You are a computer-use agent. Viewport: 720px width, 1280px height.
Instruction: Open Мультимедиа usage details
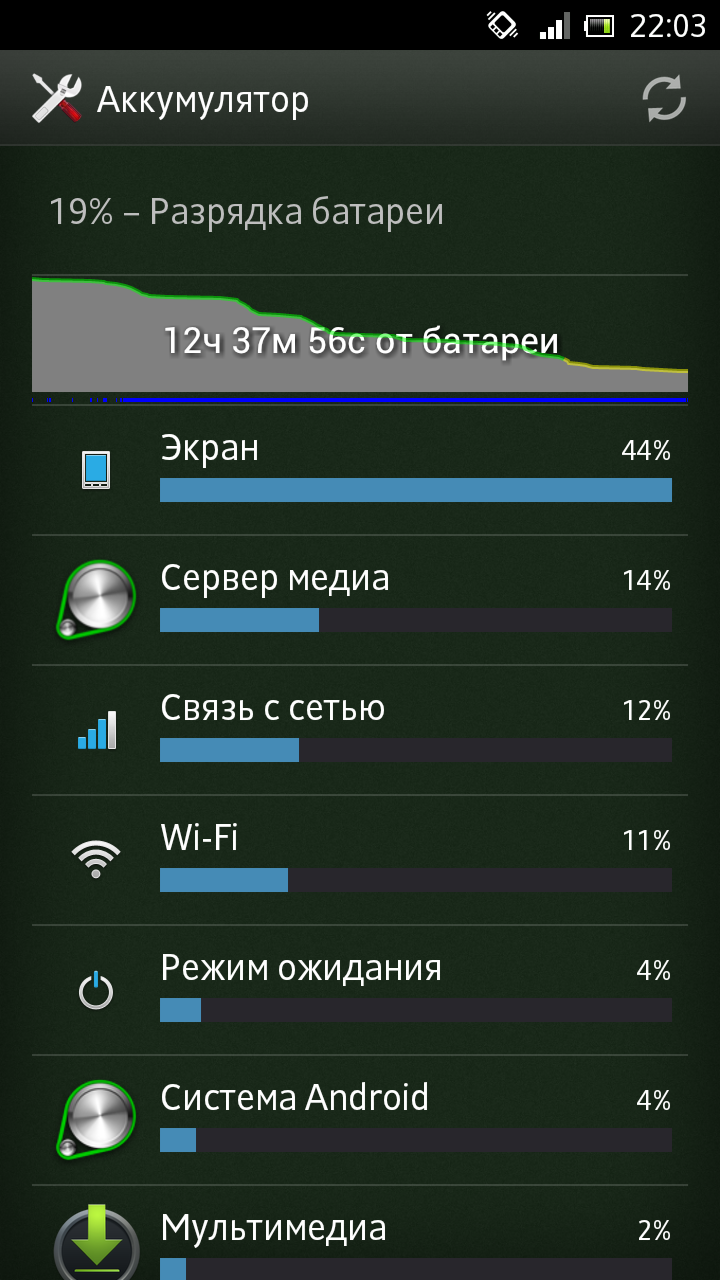coord(360,1233)
